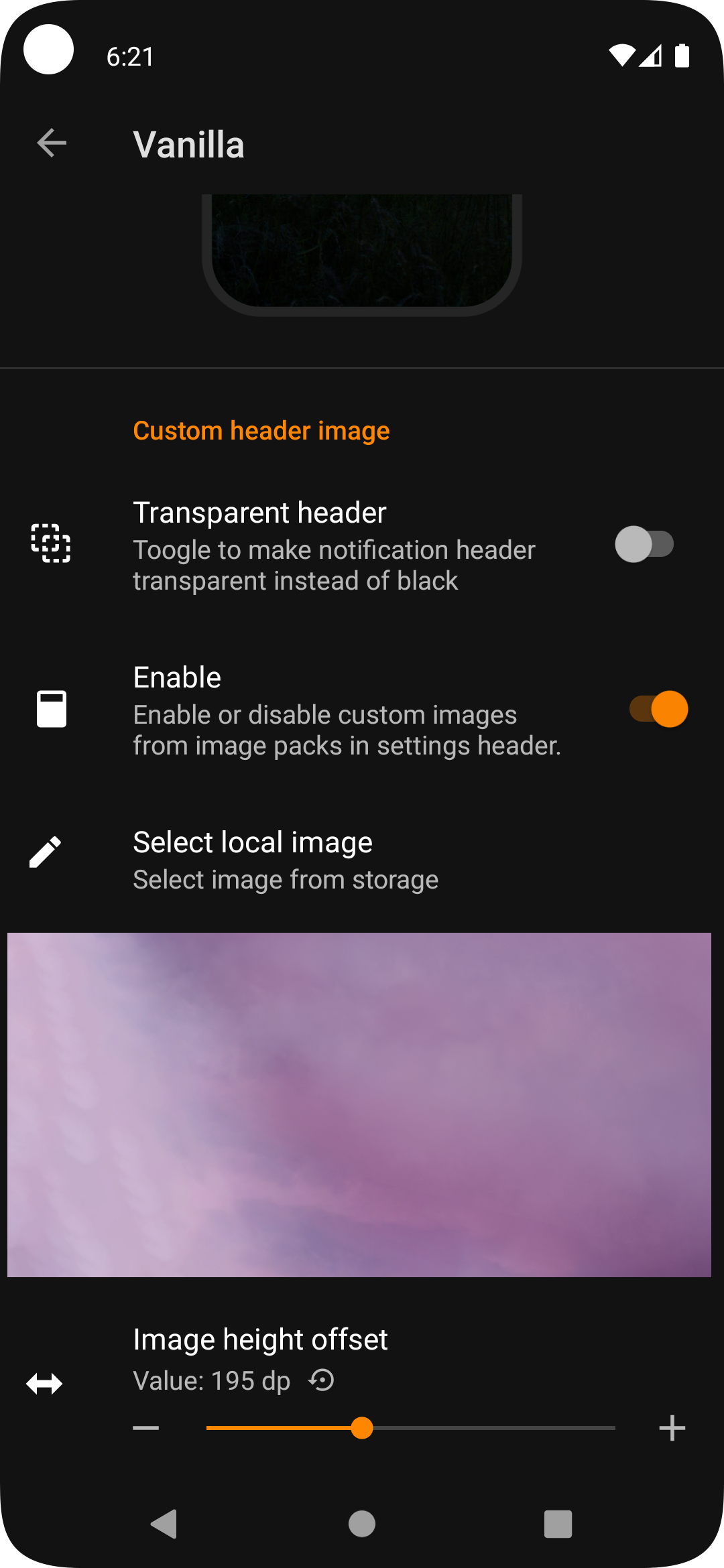Open recent apps from navigation bar
This screenshot has height=1568, width=724.
pos(558,1524)
